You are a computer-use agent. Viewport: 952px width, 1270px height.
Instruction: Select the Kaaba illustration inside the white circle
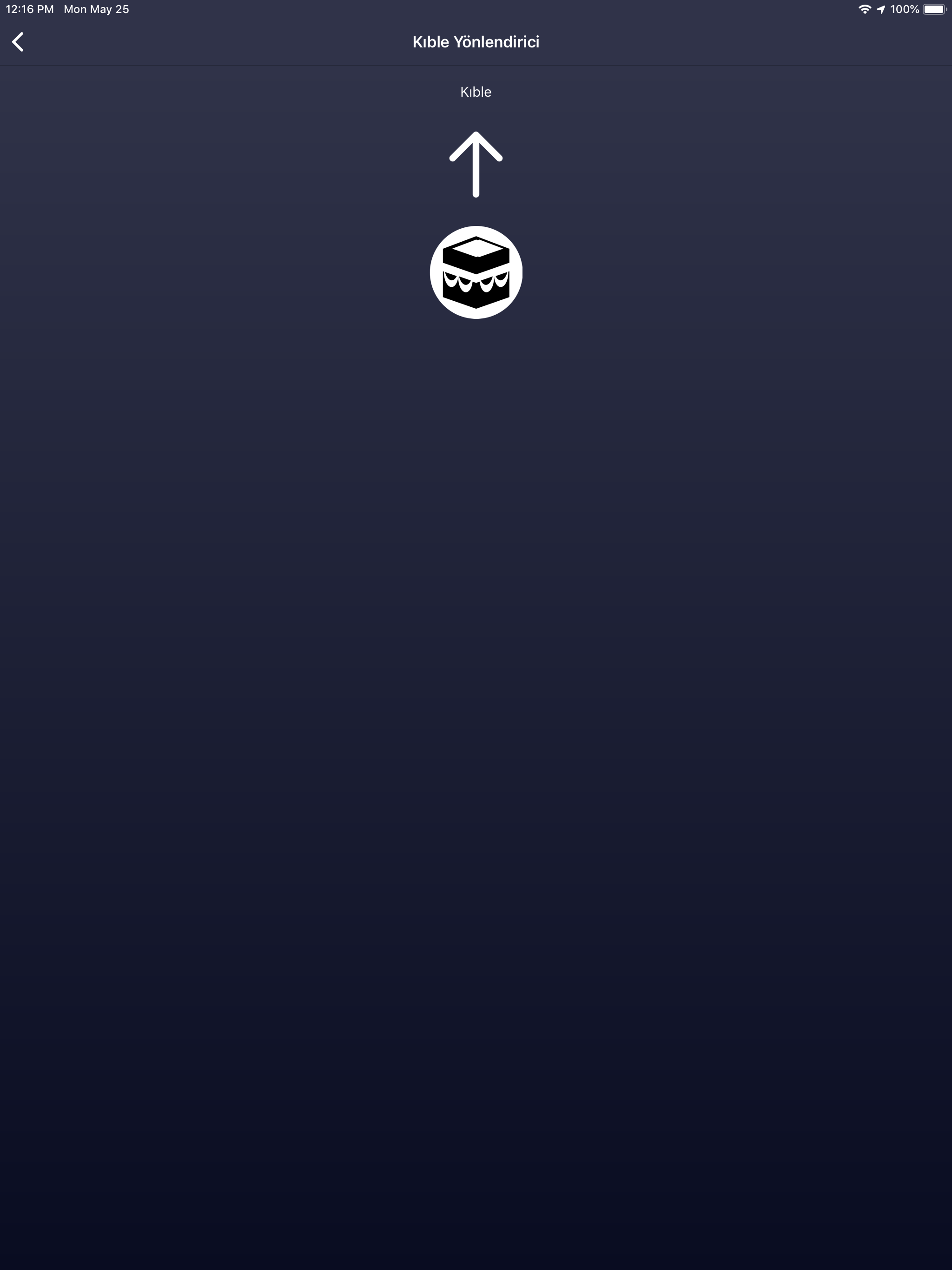(x=476, y=271)
